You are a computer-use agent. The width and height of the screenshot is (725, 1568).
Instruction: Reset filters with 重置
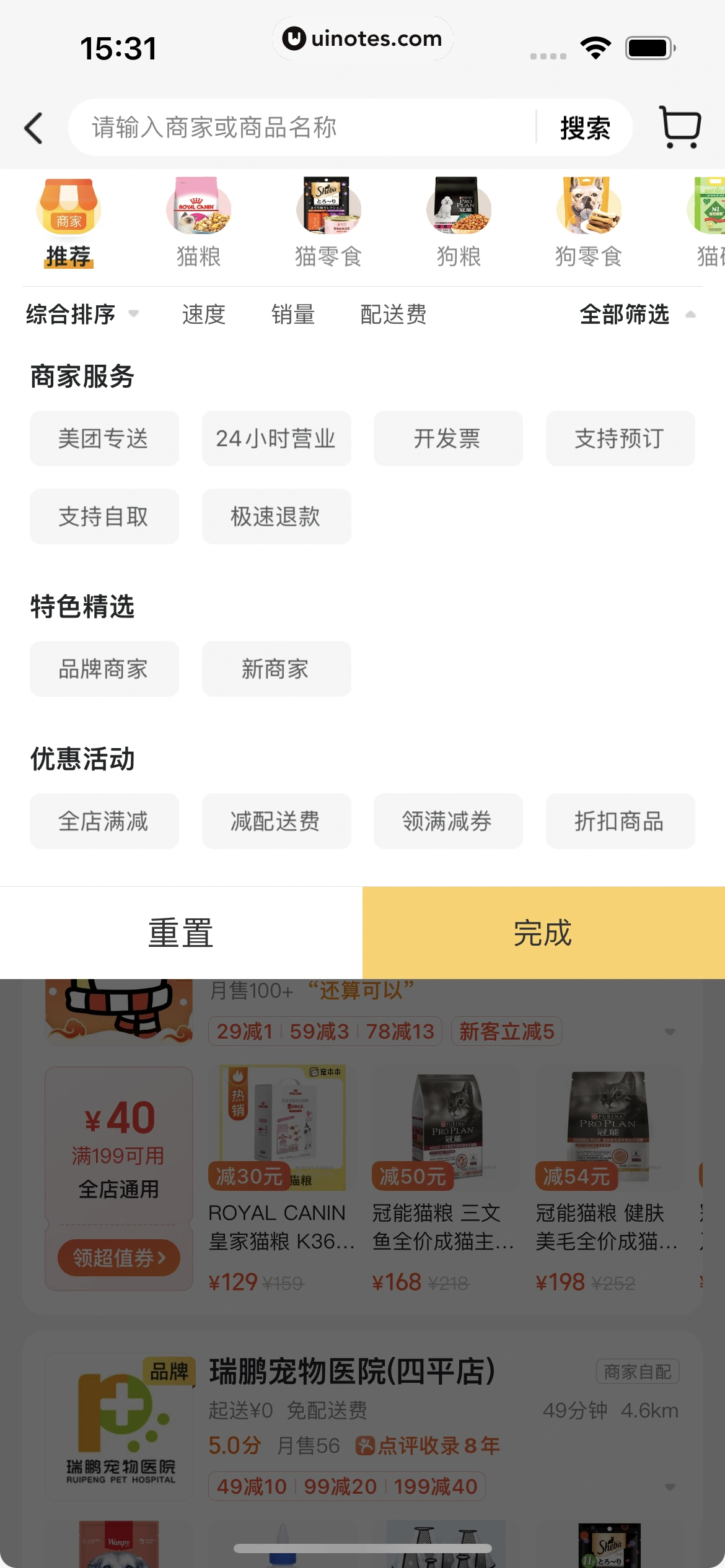pos(181,933)
